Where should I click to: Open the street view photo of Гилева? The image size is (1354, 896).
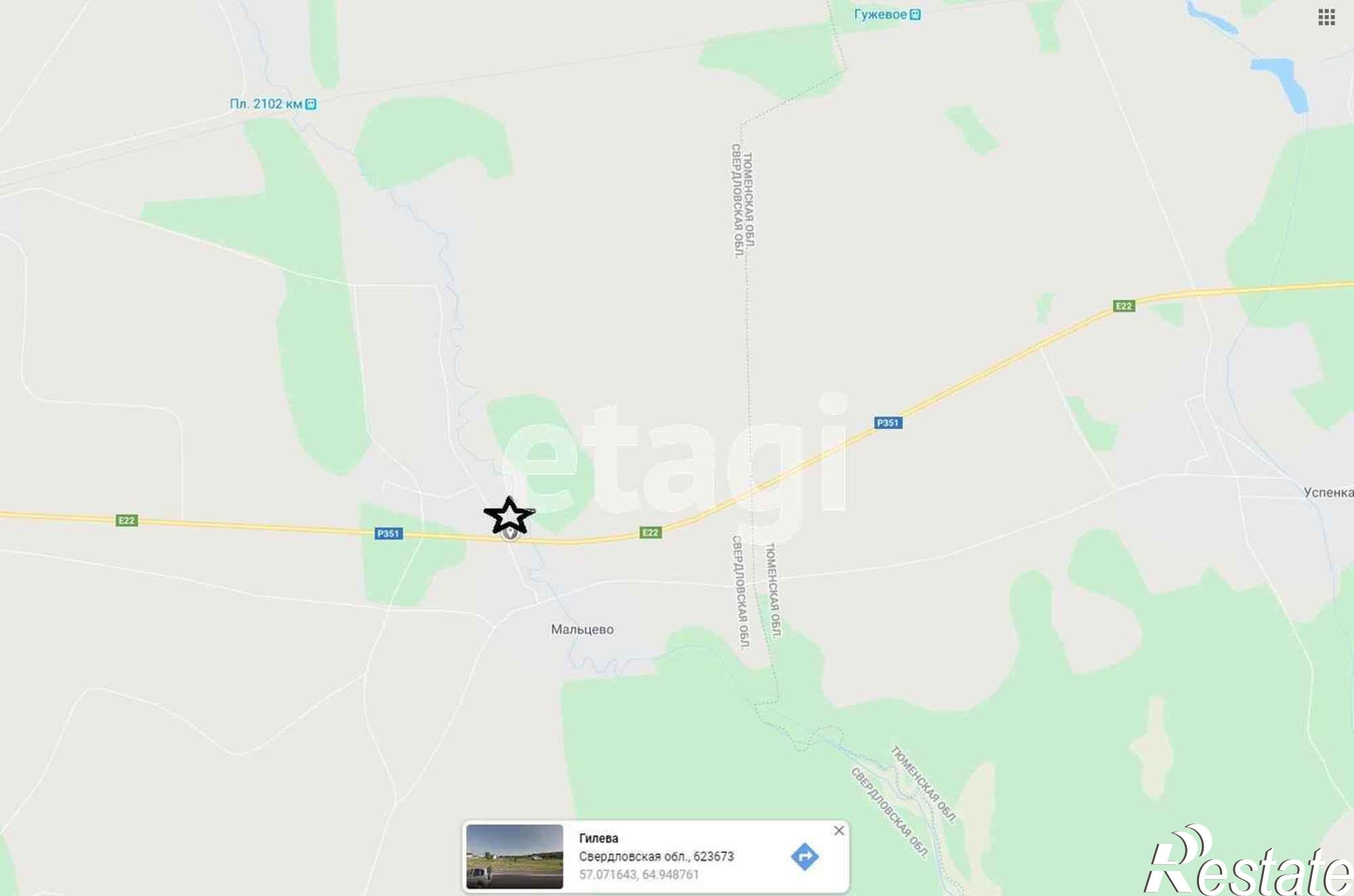coord(515,856)
